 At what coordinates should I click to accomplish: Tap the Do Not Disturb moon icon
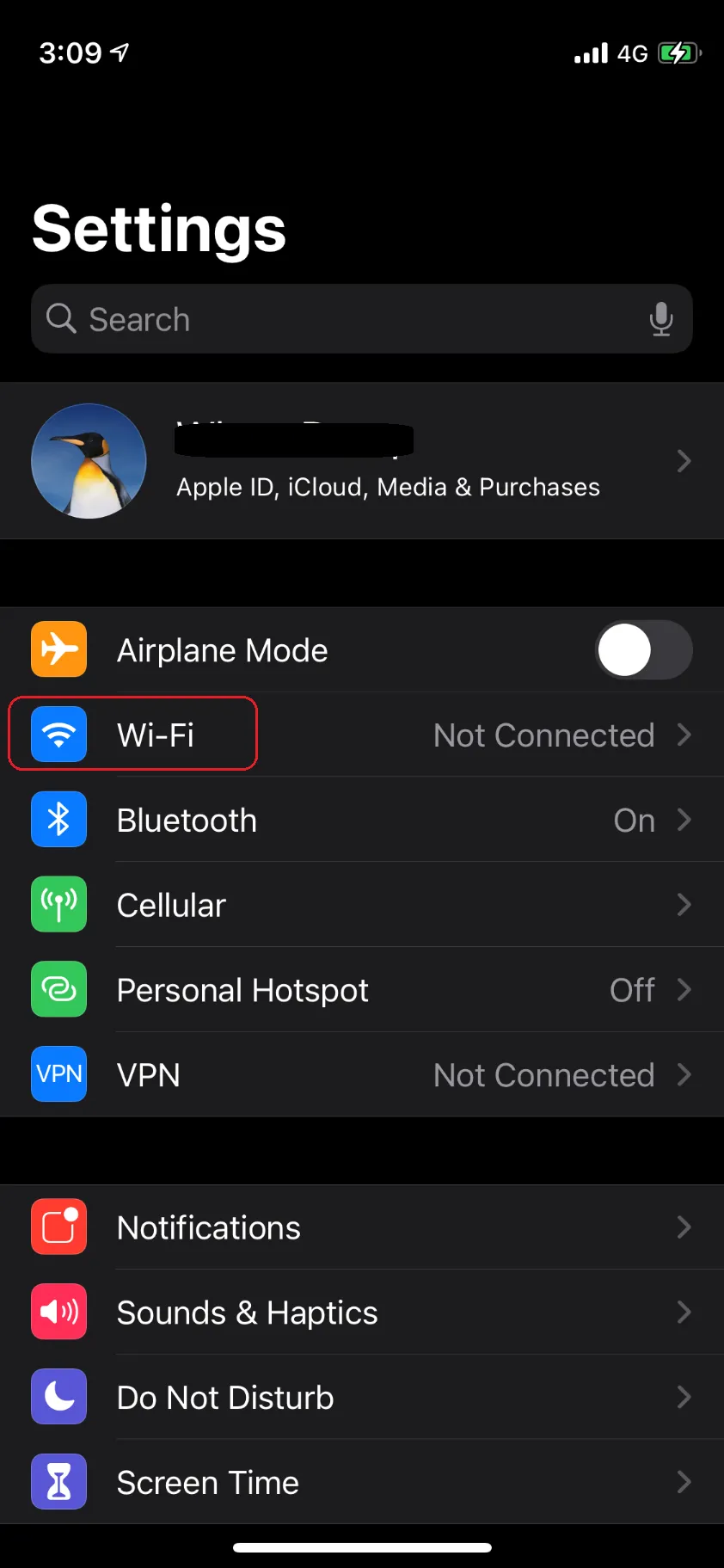pos(58,1397)
